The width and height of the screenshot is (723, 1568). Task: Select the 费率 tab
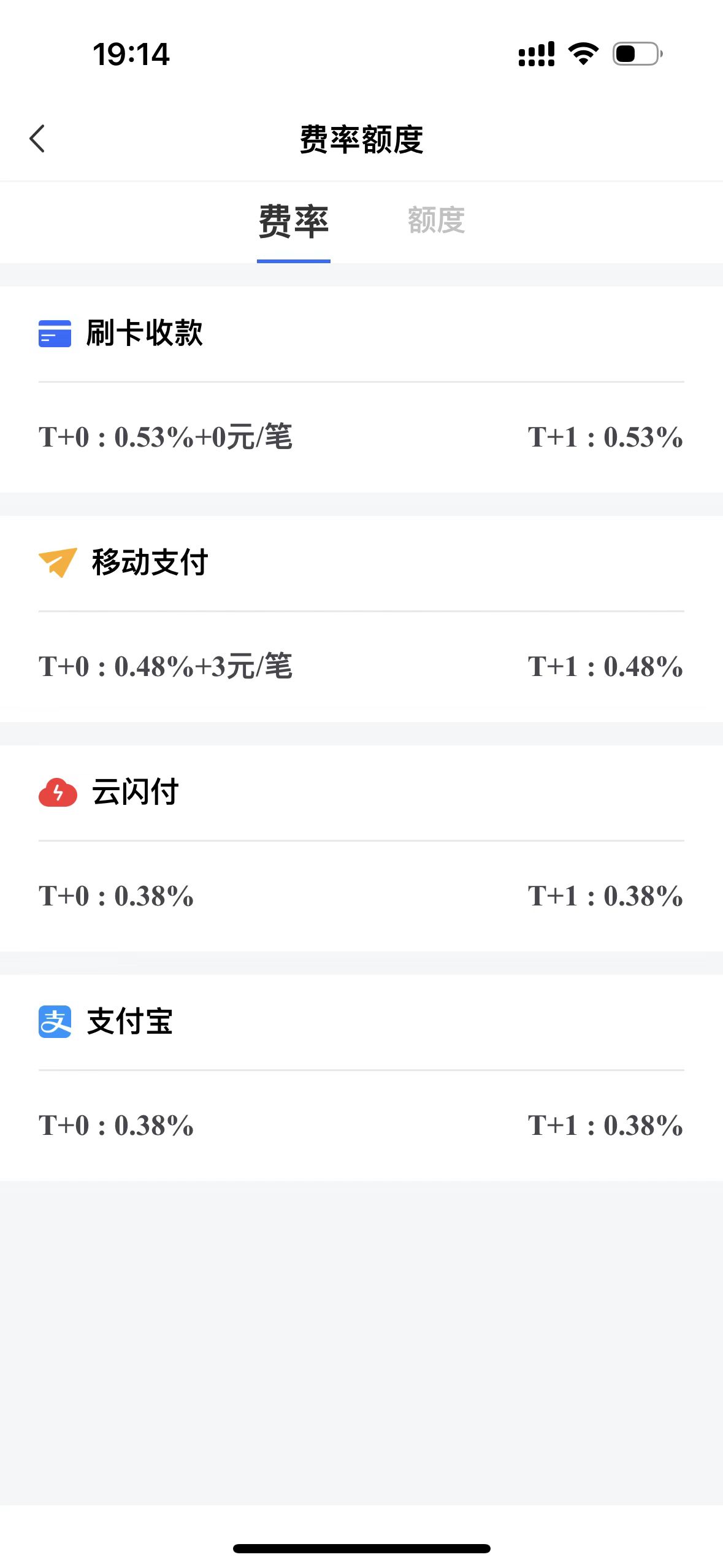coord(294,221)
